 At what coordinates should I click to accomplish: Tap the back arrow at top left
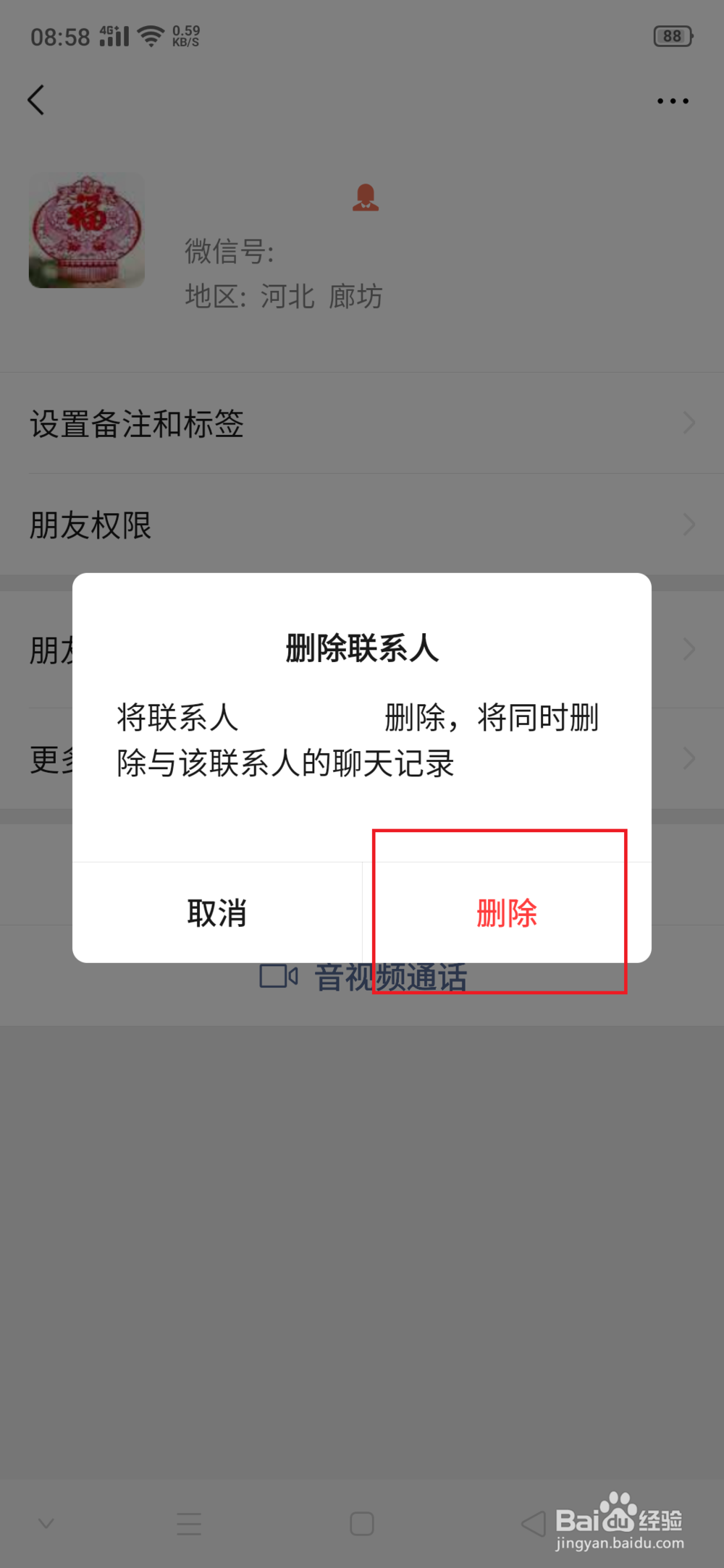(37, 100)
